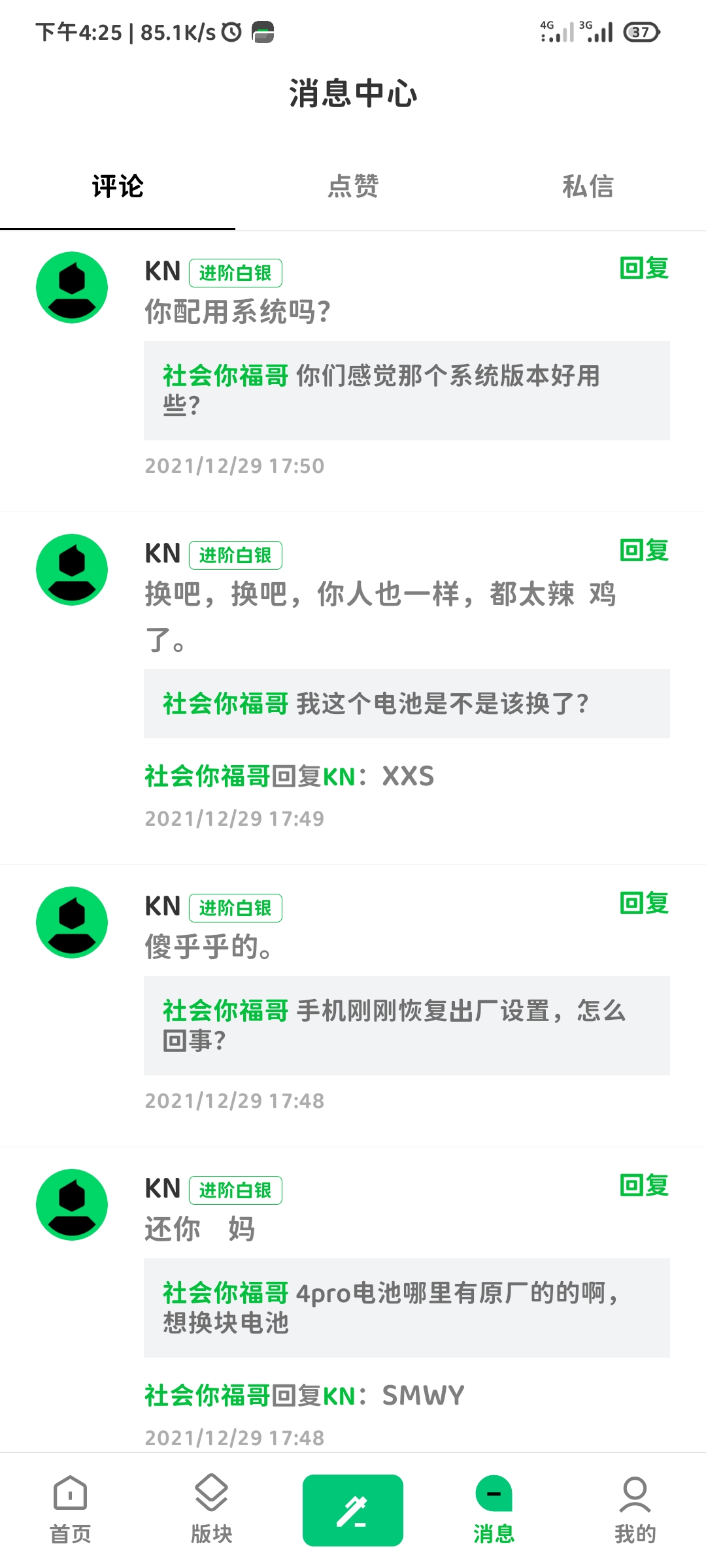
Task: Open the 我的 profile tab
Action: tap(635, 1510)
